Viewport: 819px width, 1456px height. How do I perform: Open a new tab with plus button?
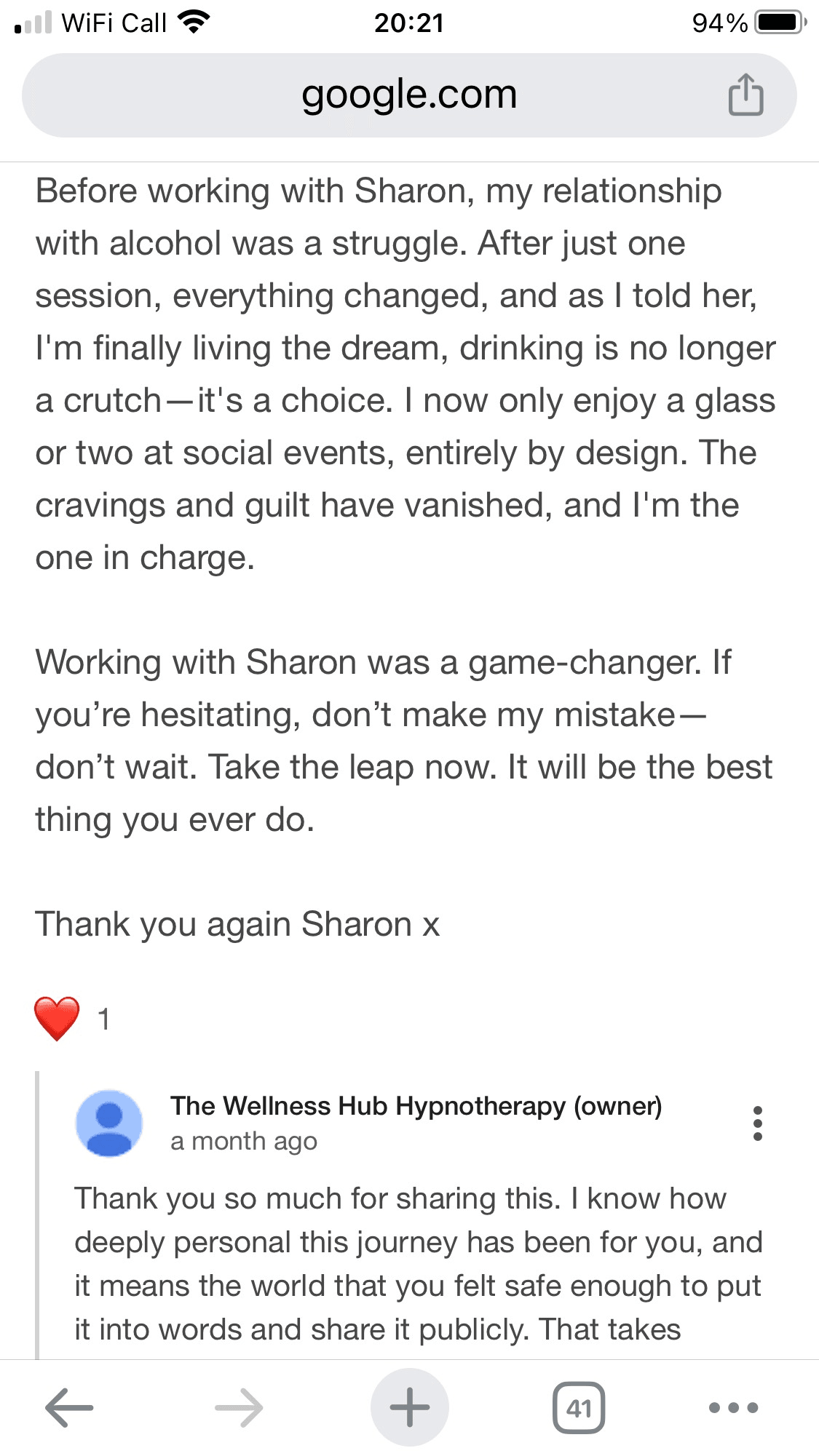(x=409, y=1407)
